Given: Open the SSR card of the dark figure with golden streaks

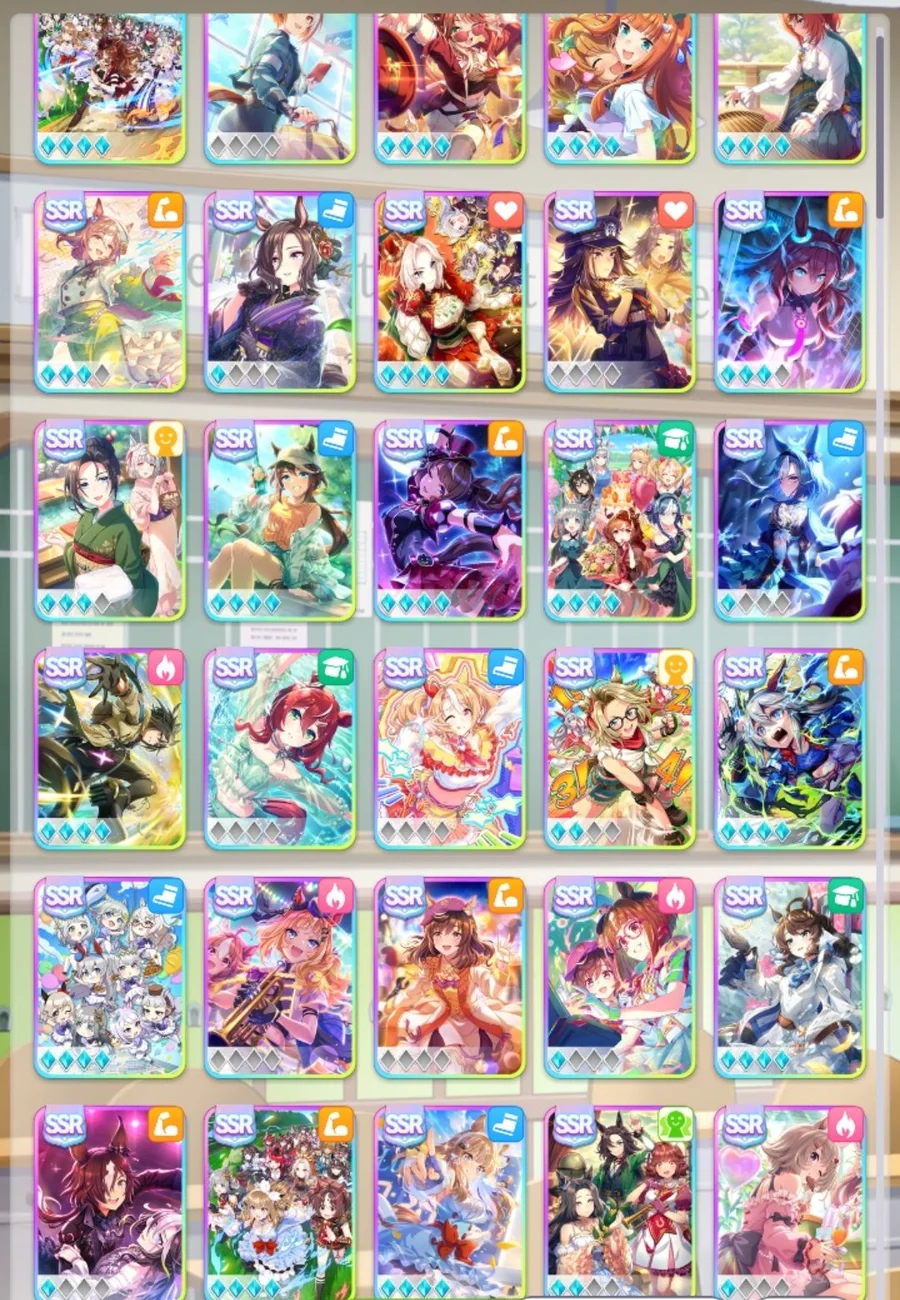Looking at the screenshot, I should tap(110, 748).
